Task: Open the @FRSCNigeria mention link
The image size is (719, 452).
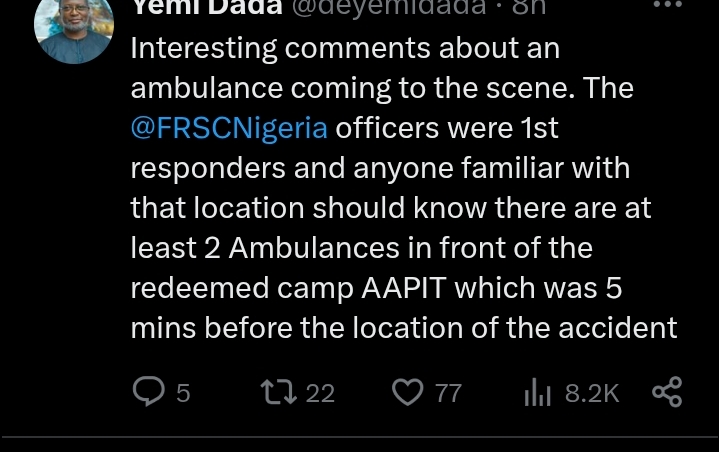Action: (229, 128)
